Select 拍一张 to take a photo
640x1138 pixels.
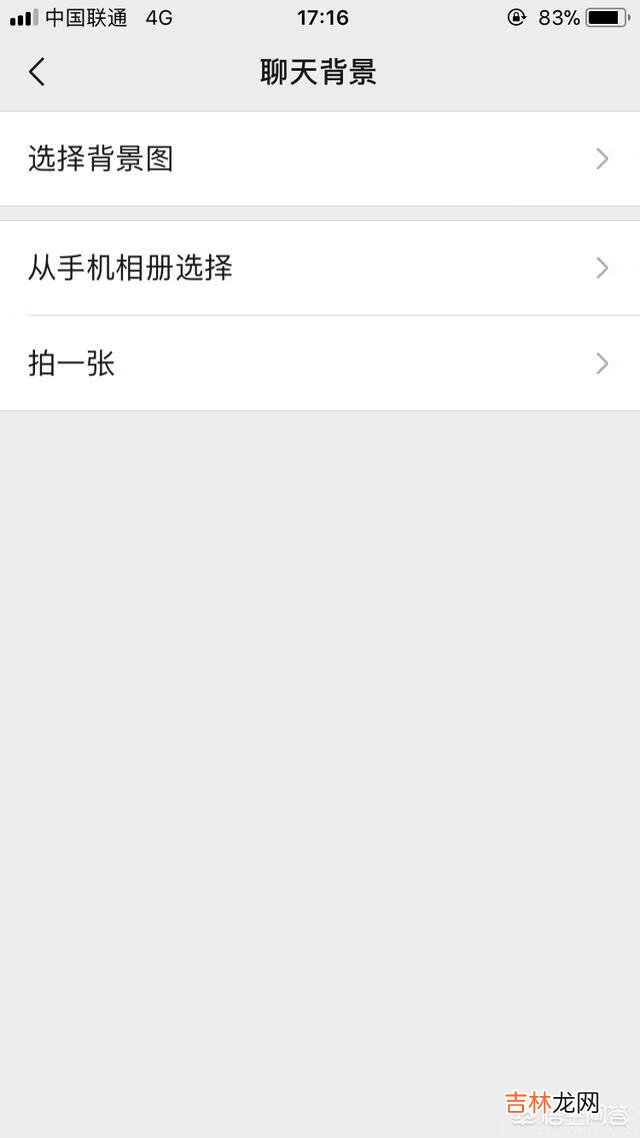click(x=318, y=363)
